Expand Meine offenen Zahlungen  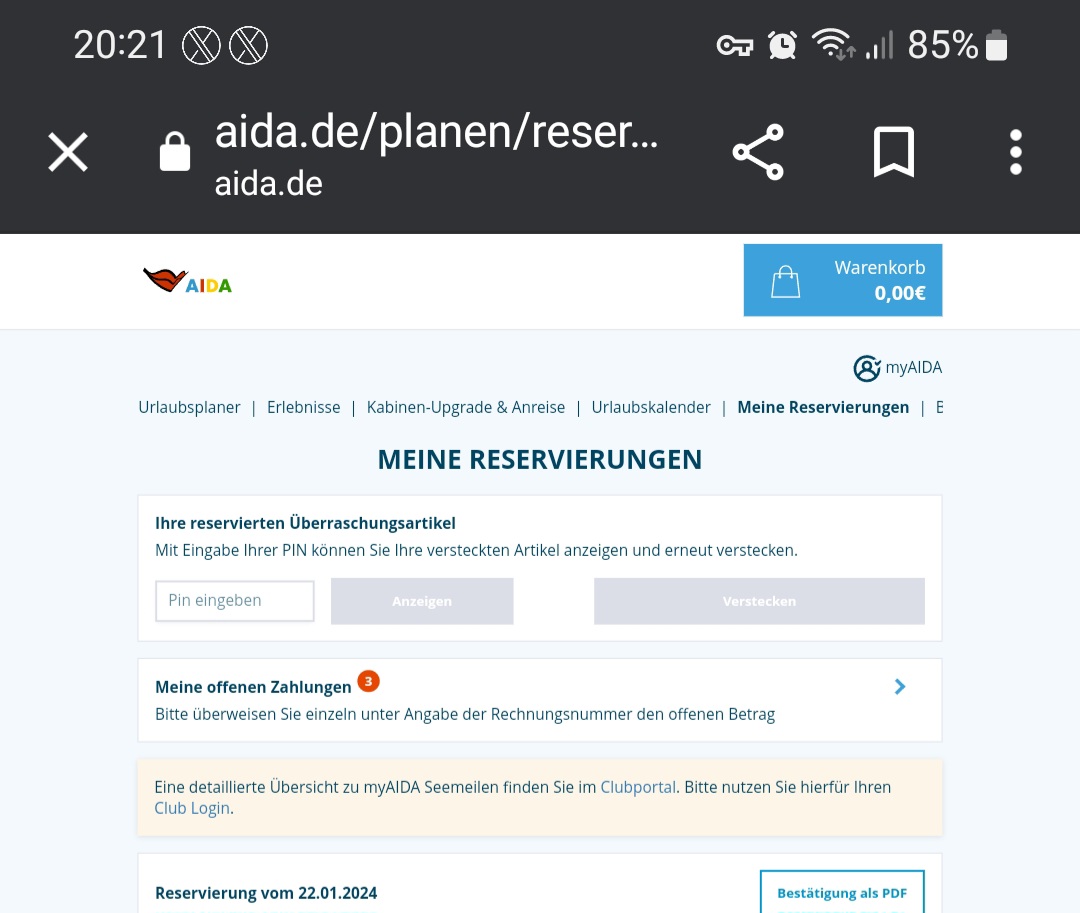pyautogui.click(x=540, y=700)
